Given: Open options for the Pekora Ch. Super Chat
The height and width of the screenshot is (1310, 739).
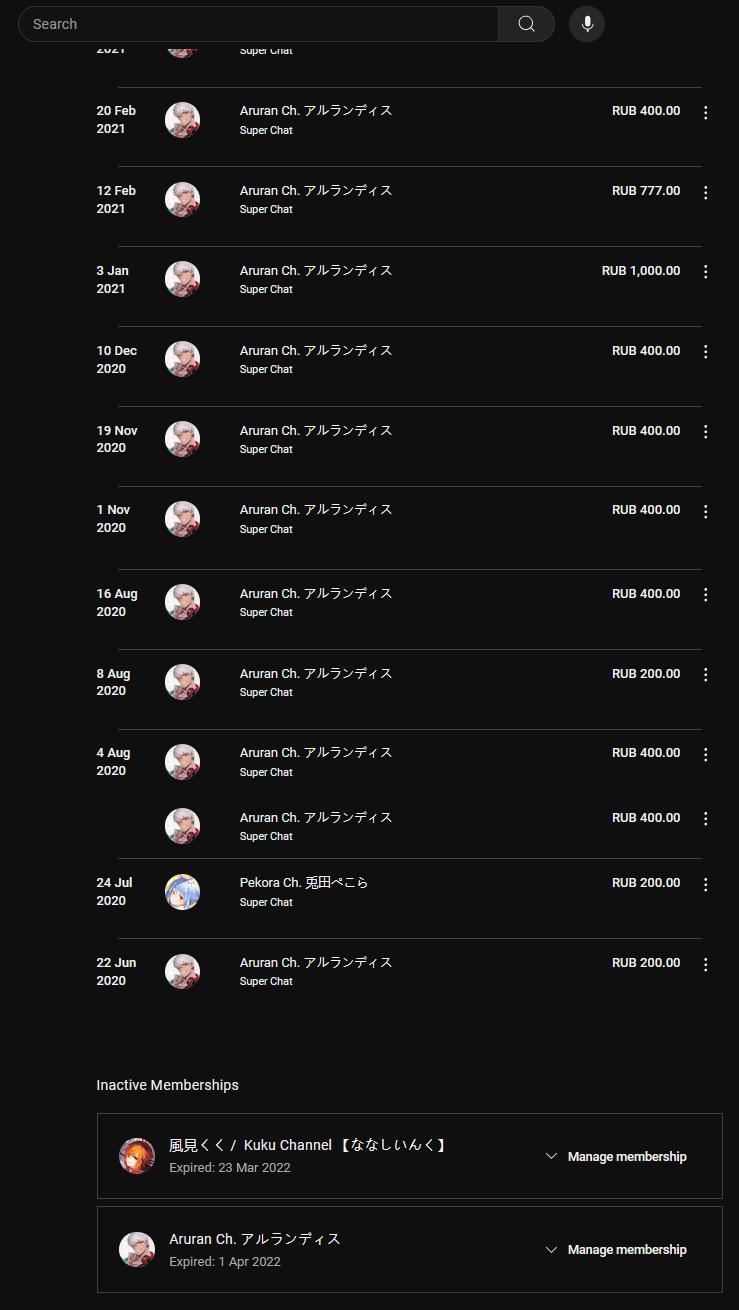Looking at the screenshot, I should 705,884.
